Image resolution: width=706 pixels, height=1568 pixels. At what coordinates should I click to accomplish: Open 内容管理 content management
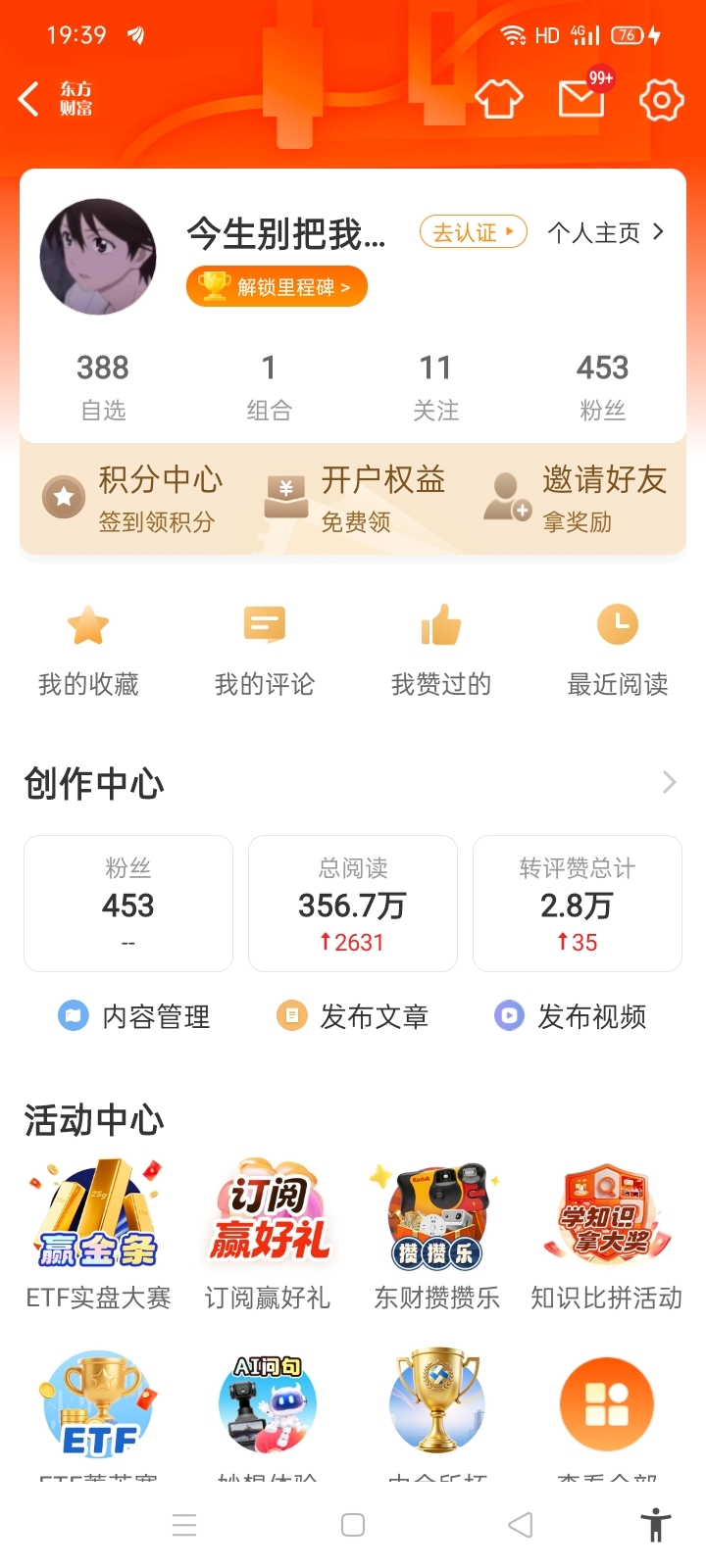(134, 1016)
